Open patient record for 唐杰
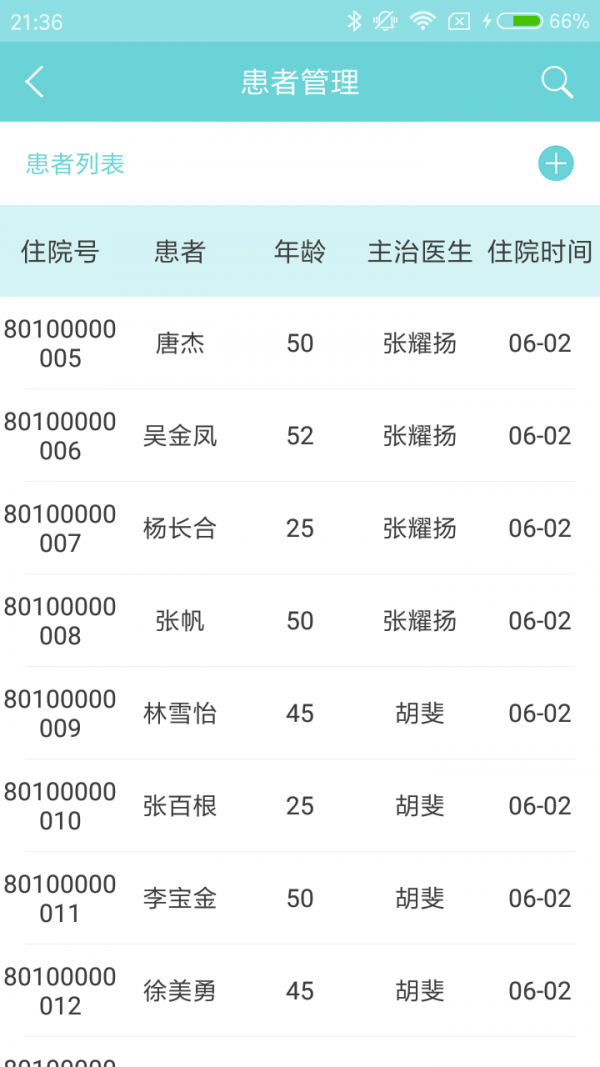600x1067 pixels. [x=180, y=344]
